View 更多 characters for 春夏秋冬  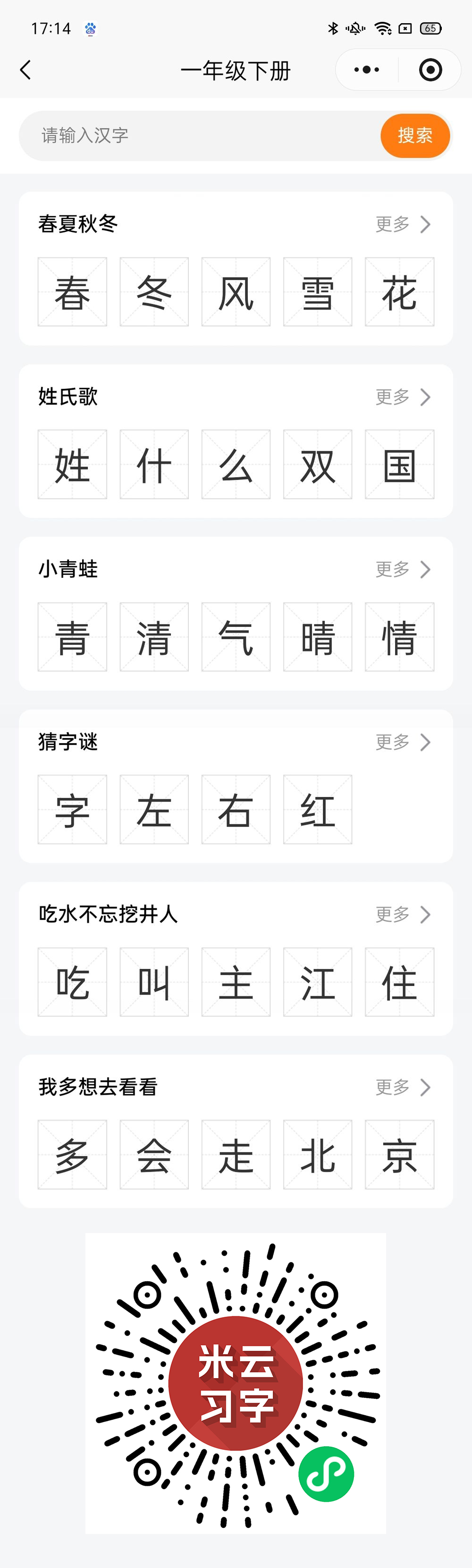click(x=403, y=224)
